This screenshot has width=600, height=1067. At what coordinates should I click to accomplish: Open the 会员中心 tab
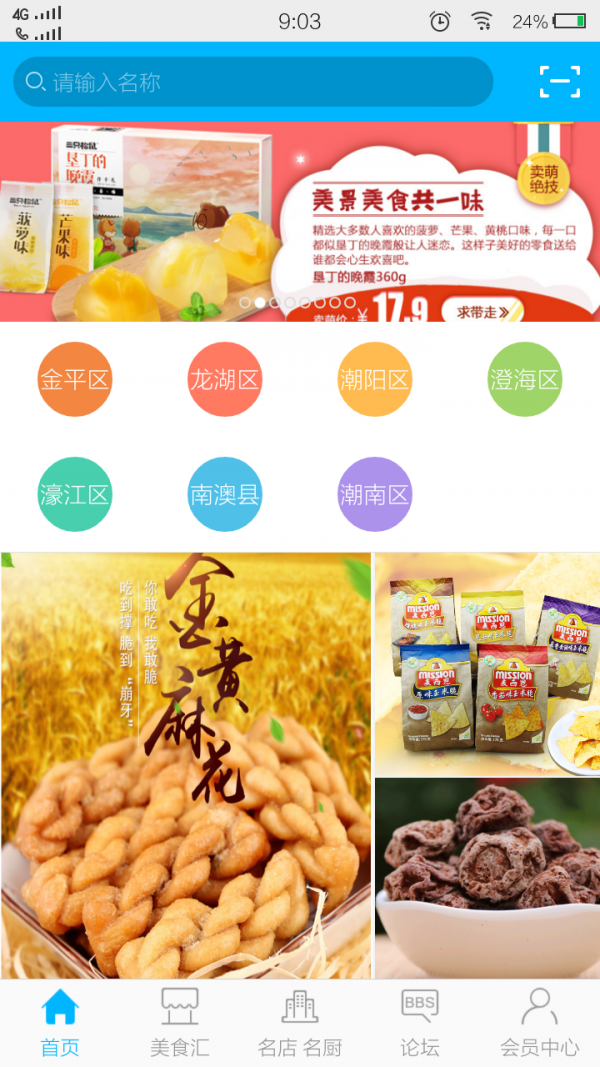point(540,1022)
